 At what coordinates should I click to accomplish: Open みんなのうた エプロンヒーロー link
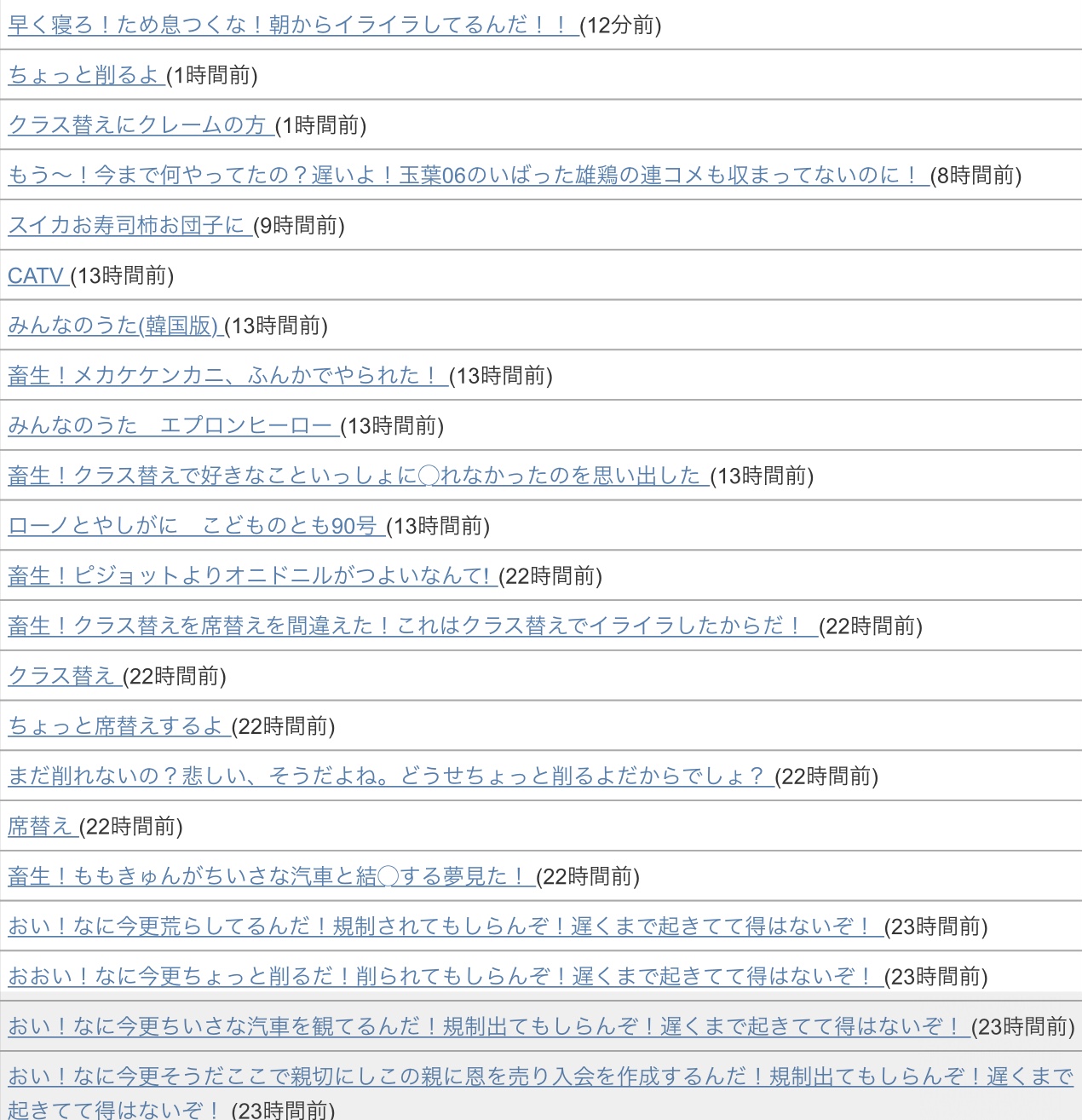pos(174,426)
